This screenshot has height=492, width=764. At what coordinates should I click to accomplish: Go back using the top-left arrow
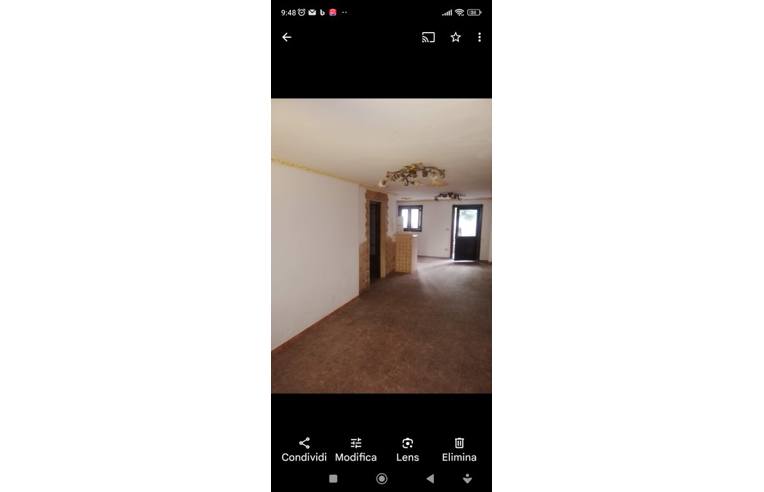click(x=287, y=37)
